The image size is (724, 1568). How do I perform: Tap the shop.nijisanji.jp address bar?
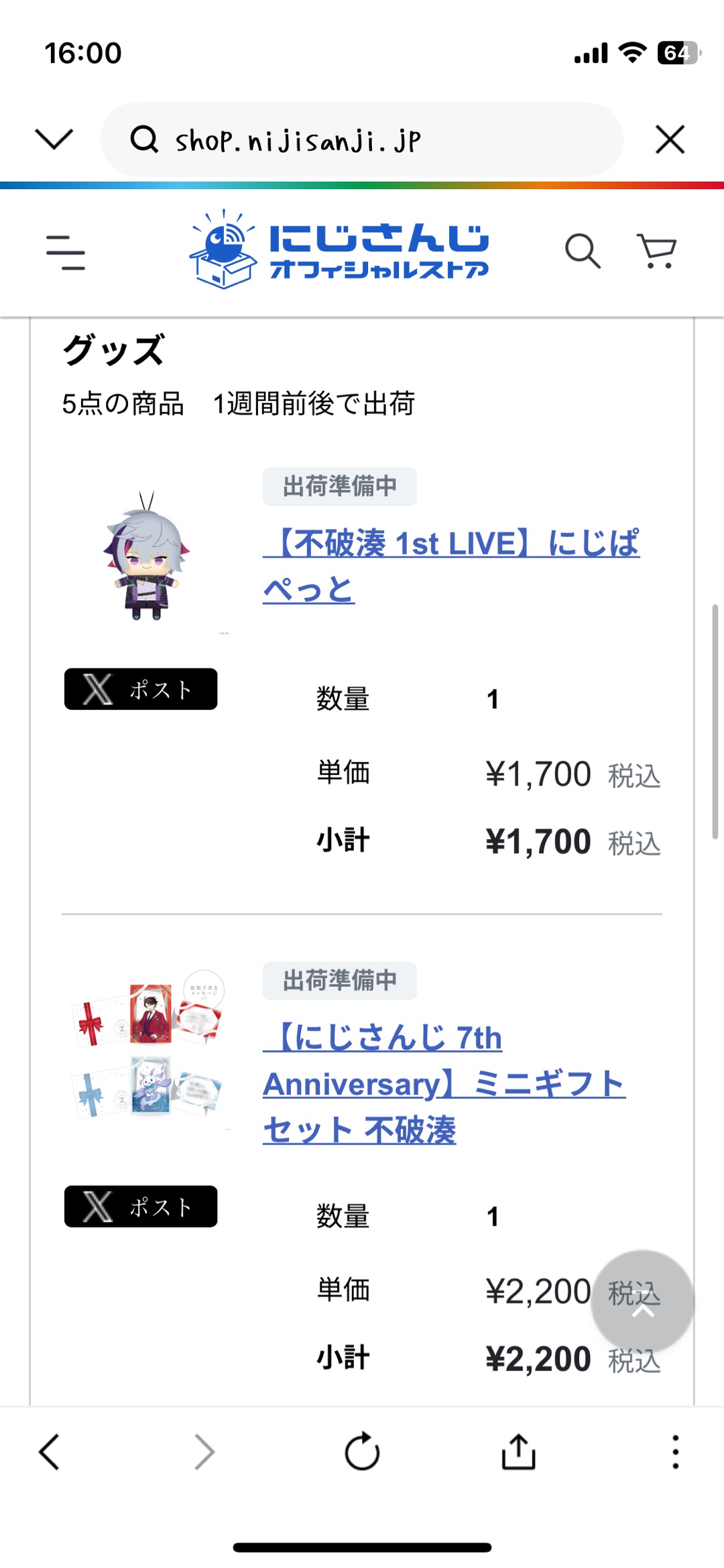coord(362,140)
